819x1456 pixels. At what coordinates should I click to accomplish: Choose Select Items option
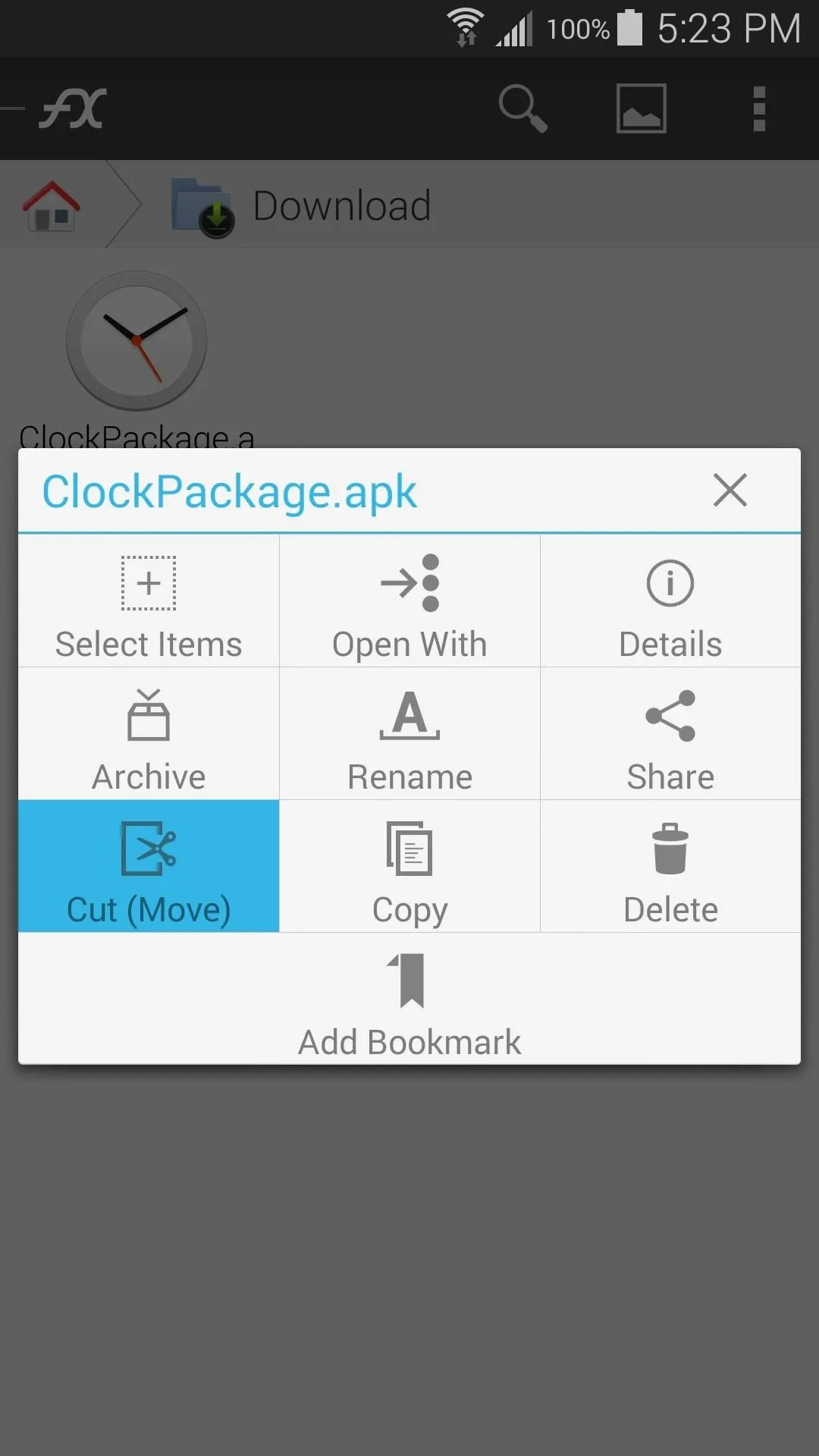pos(149,601)
